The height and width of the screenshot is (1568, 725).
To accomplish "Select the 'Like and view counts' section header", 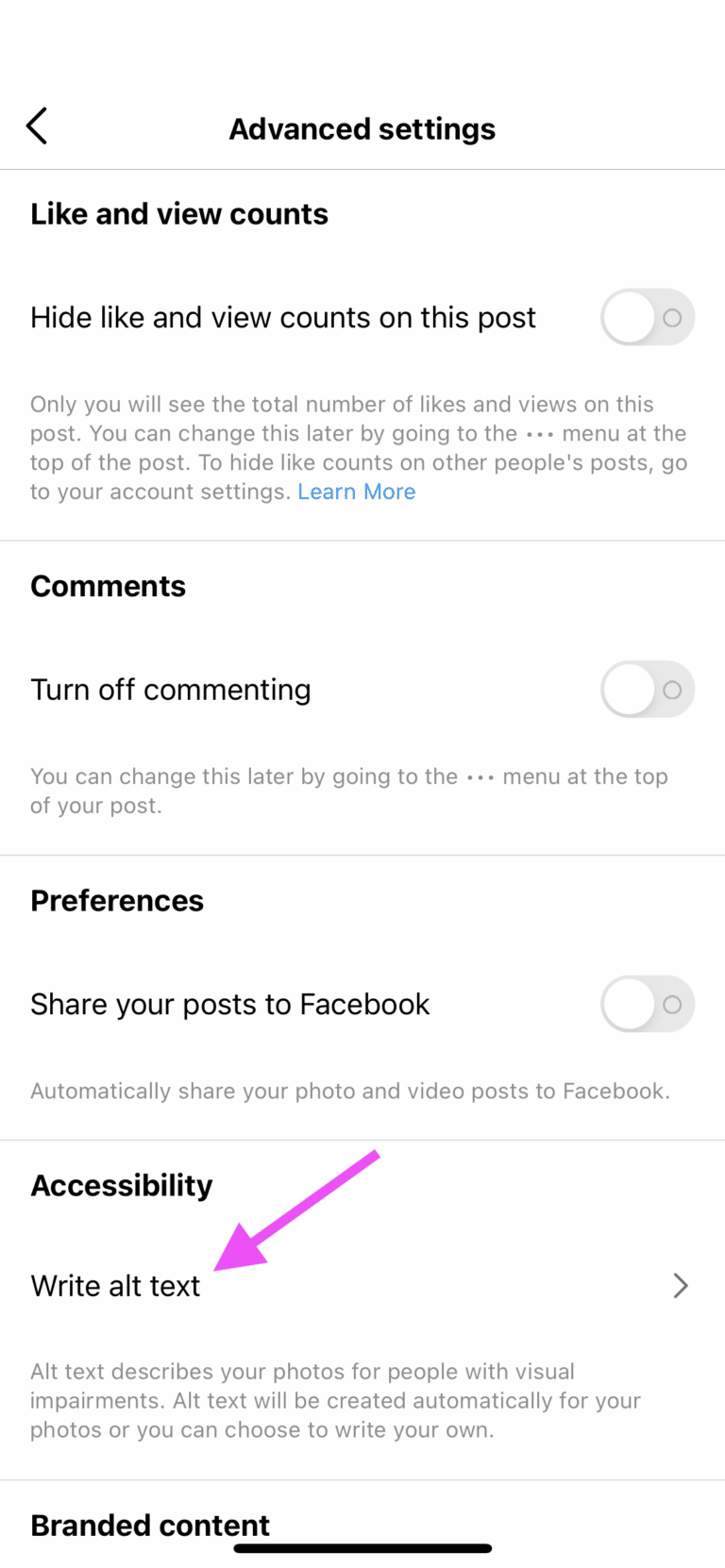I will point(178,214).
